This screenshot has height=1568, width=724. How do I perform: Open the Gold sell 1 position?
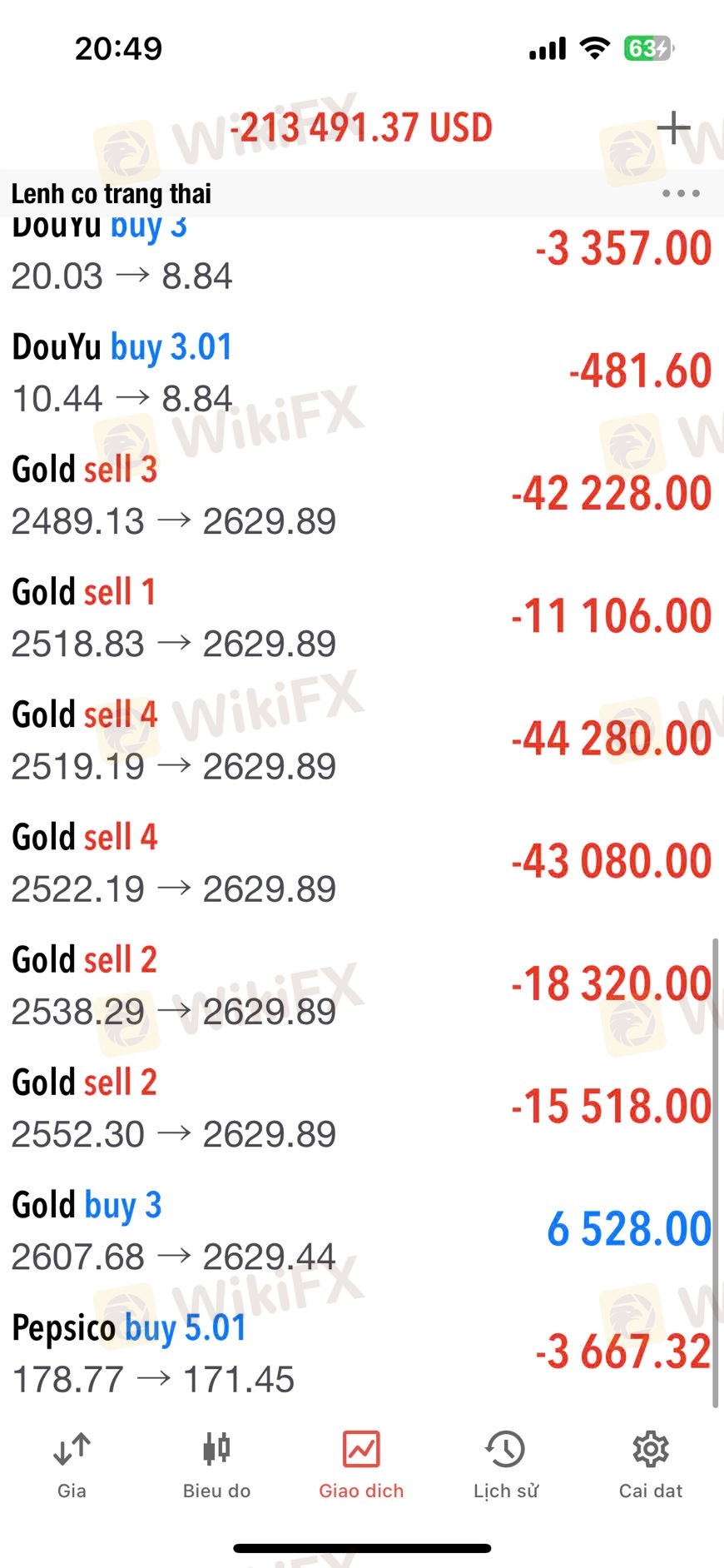click(362, 617)
